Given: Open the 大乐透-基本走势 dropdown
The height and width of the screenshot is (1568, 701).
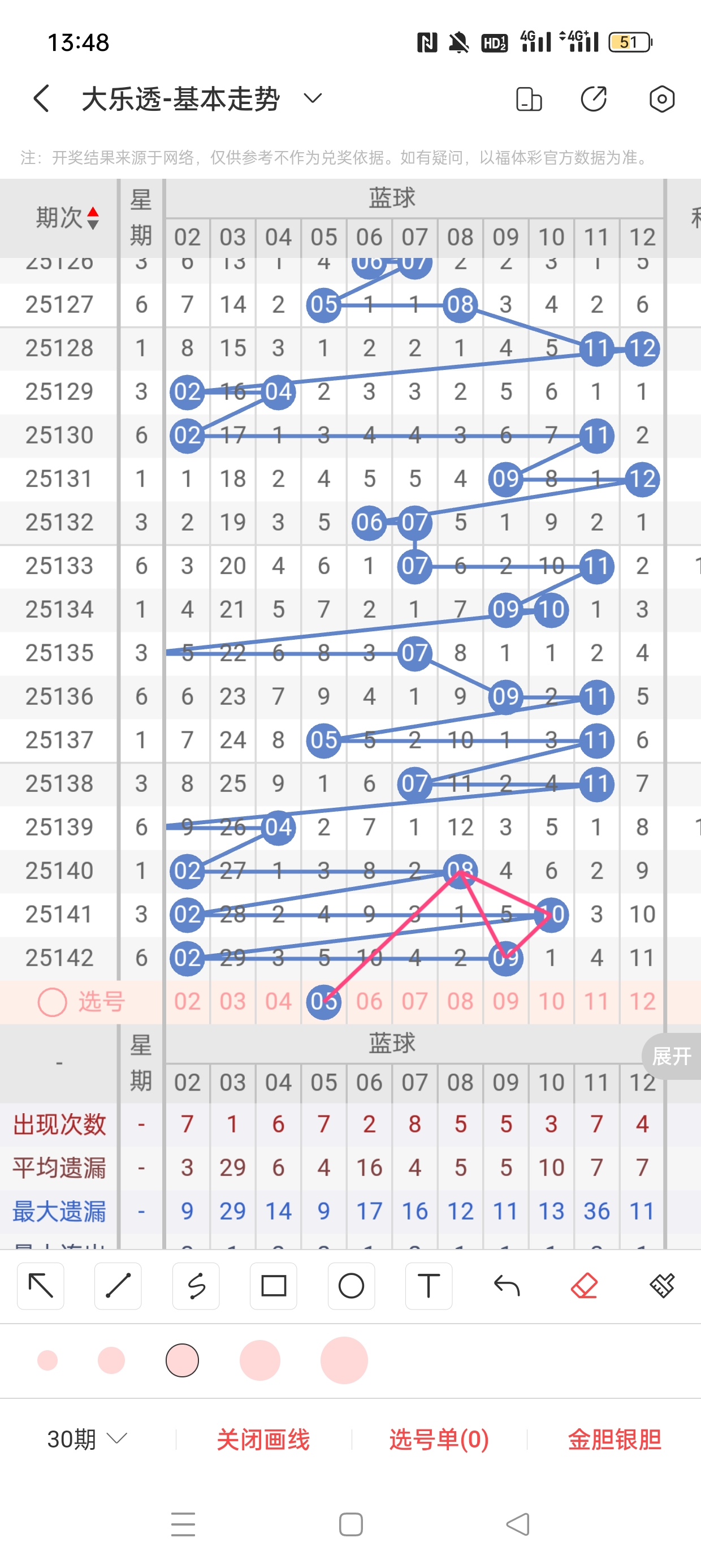Looking at the screenshot, I should coord(313,98).
